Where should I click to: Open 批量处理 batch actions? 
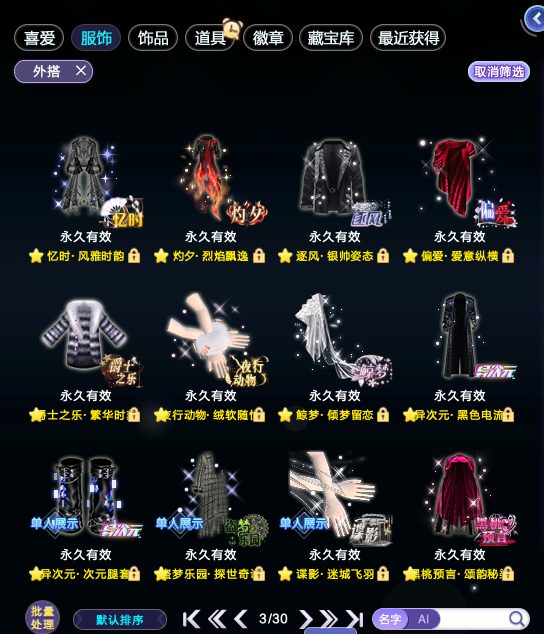click(42, 617)
